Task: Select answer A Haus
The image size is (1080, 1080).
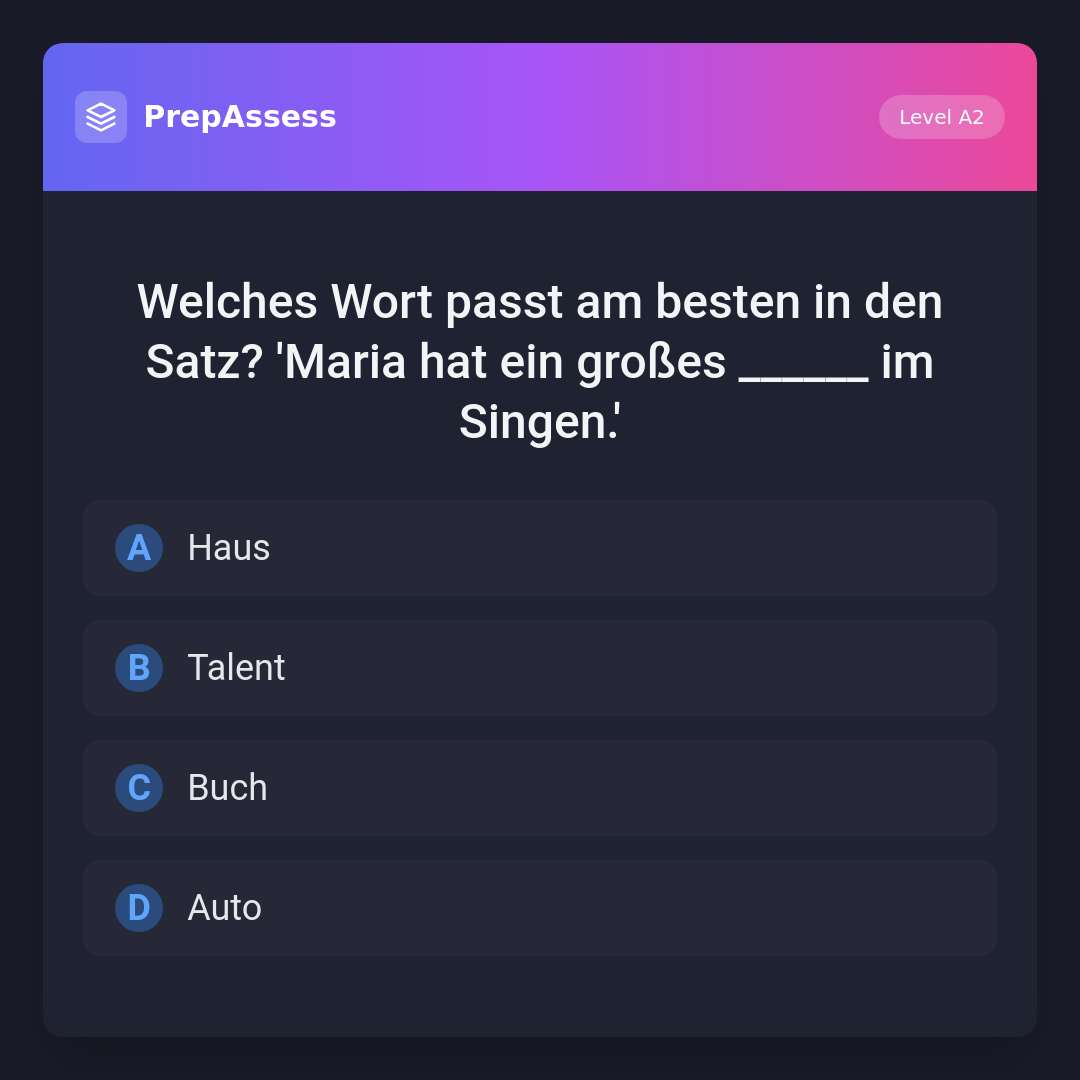Action: tap(540, 548)
